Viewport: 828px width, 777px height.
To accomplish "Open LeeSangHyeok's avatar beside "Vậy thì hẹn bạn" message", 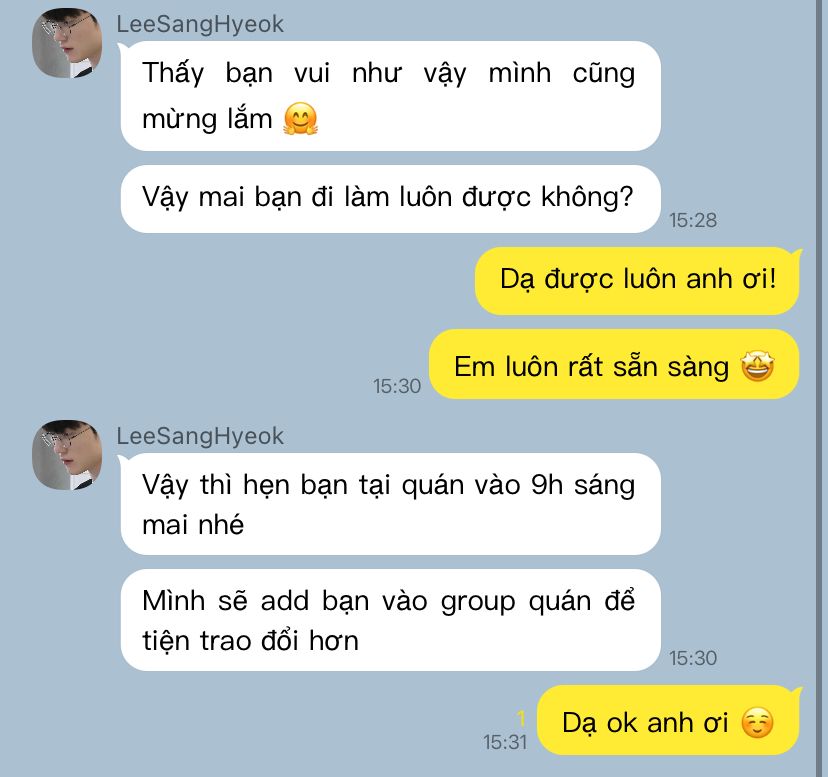I will [x=68, y=455].
